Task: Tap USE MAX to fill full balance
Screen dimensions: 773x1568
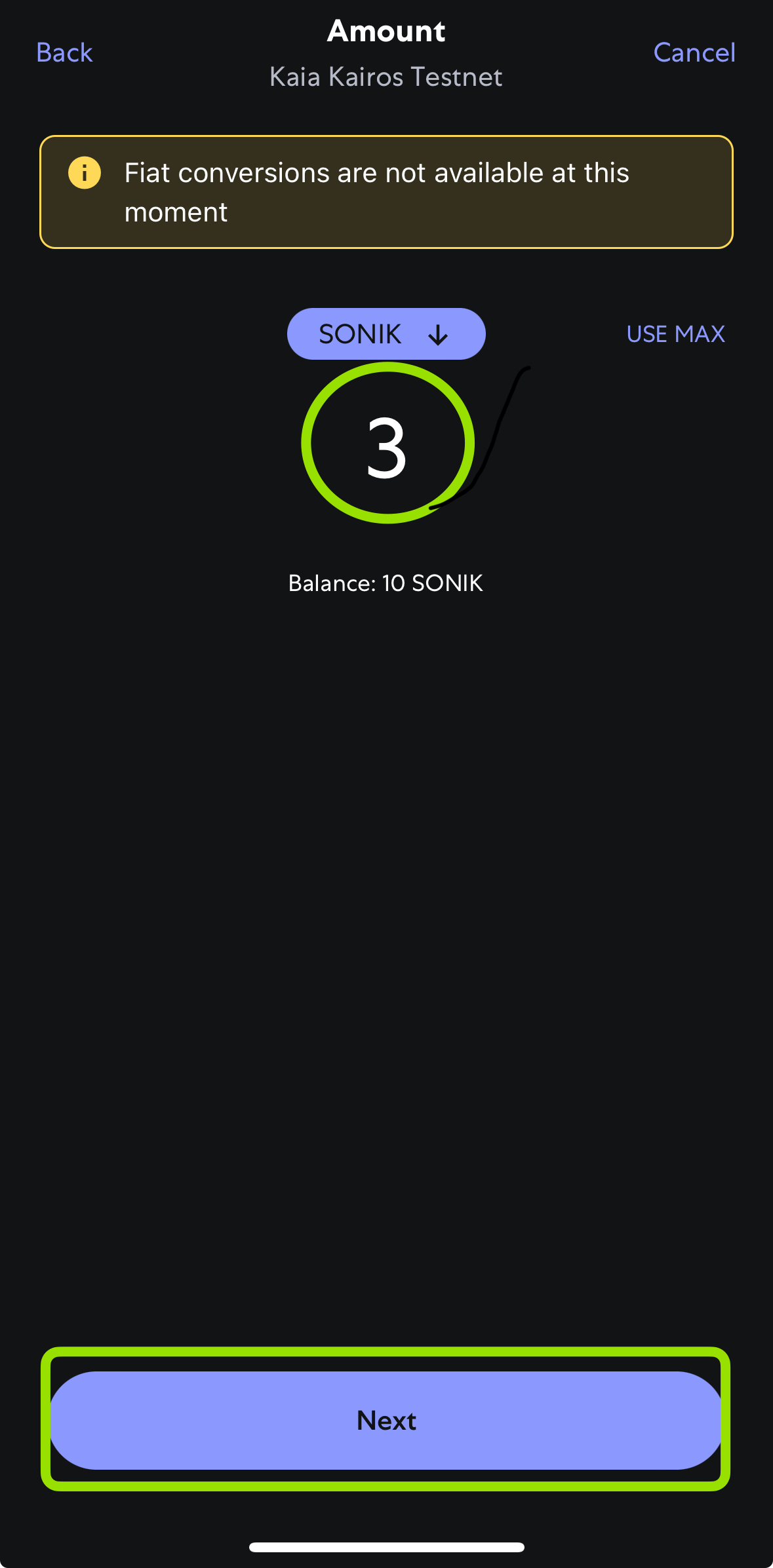Action: (675, 334)
